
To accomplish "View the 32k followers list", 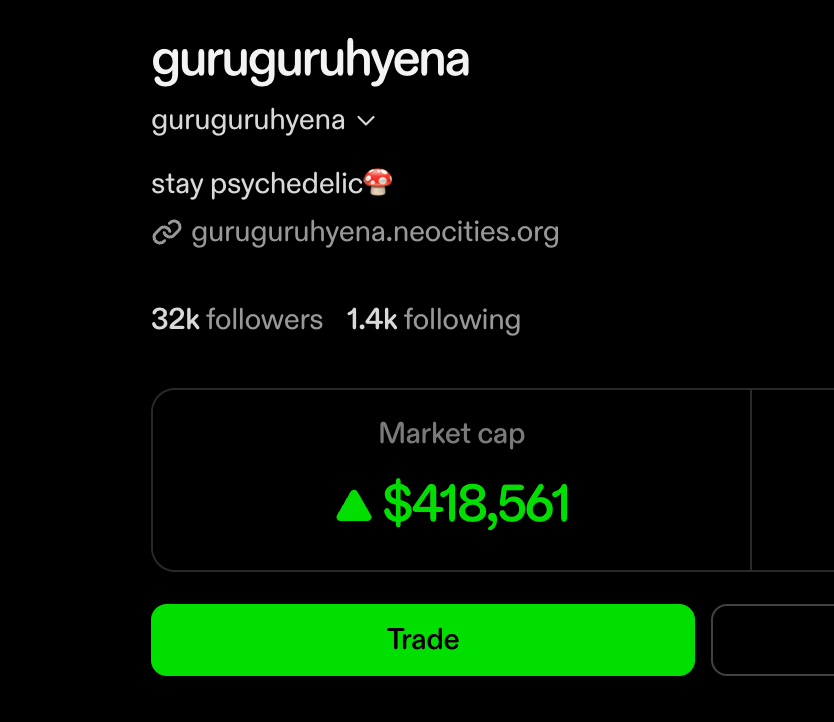I will 237,320.
